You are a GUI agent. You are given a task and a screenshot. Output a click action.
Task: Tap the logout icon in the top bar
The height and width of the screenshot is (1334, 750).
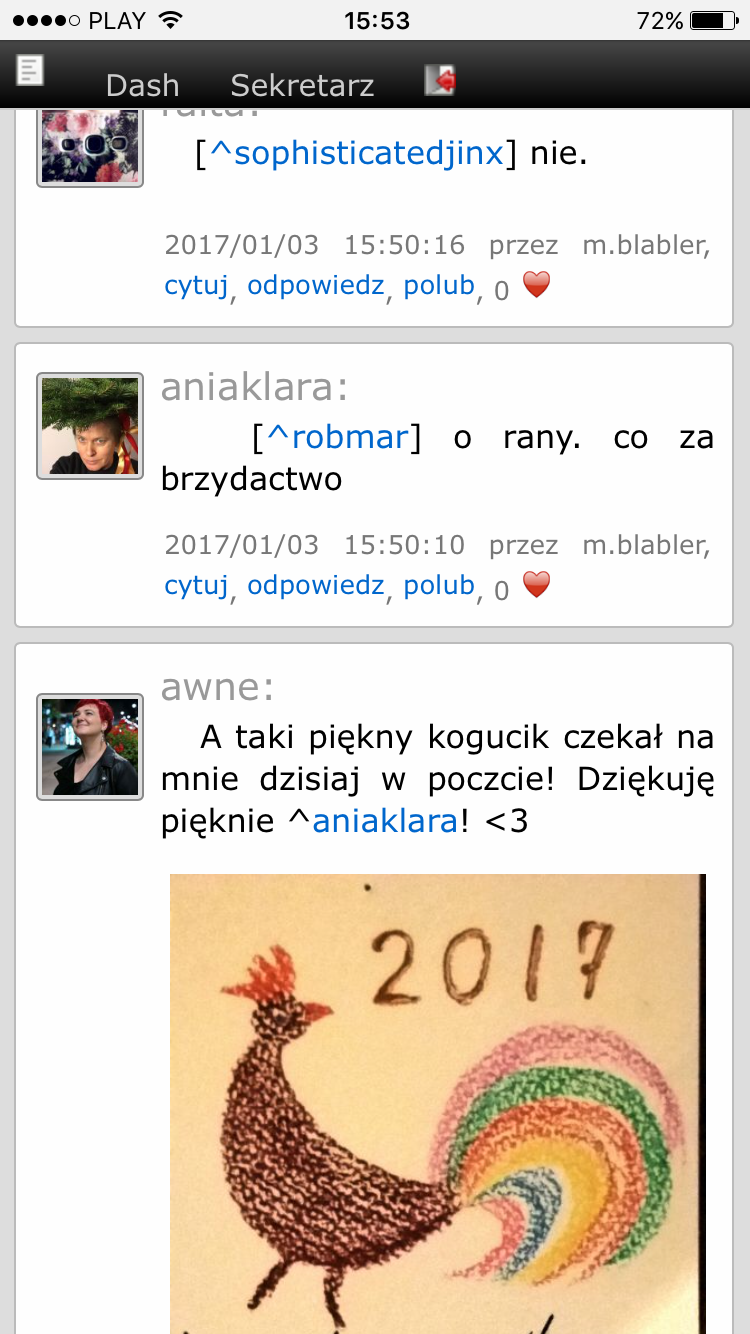[x=440, y=80]
